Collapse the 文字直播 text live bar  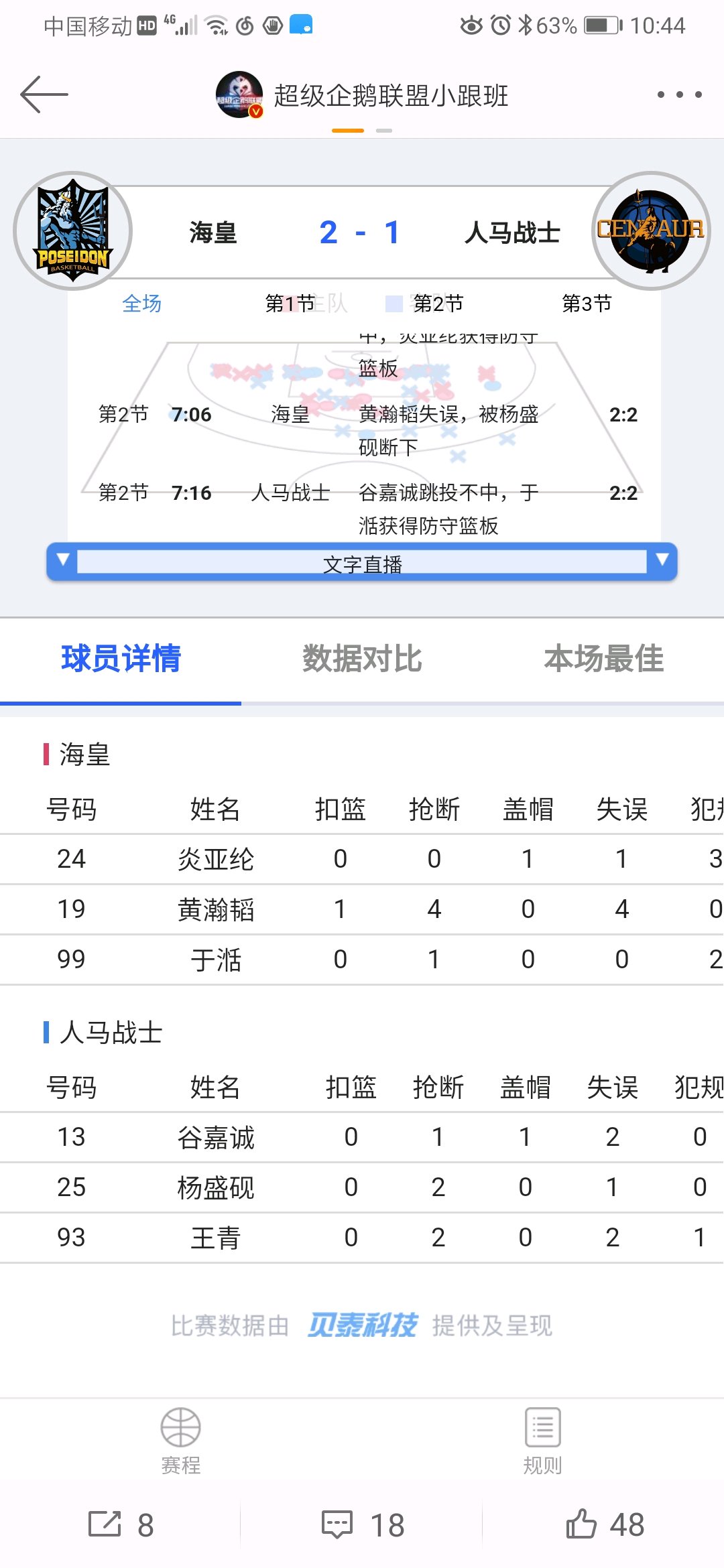[x=362, y=562]
